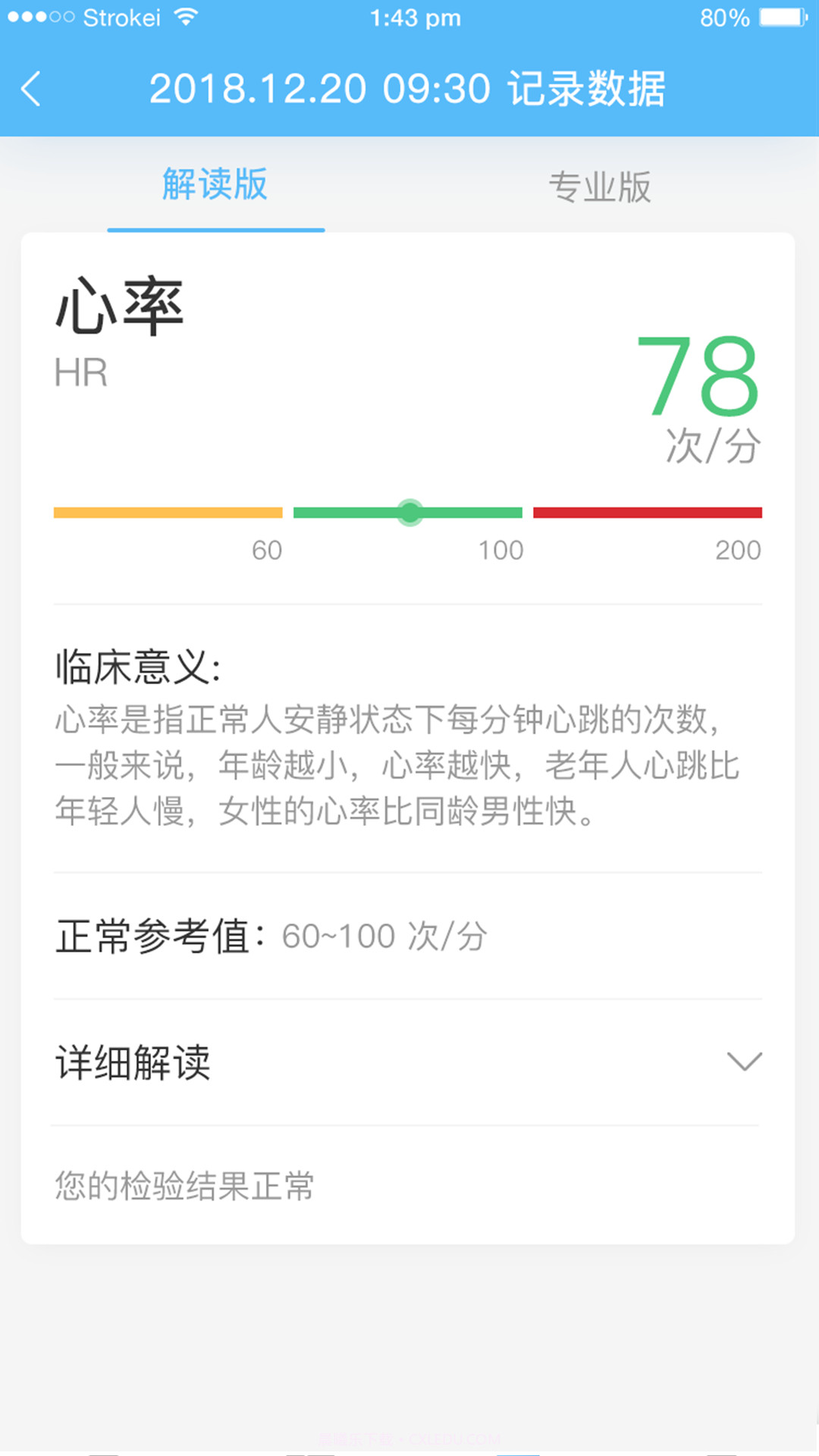Image resolution: width=819 pixels, height=1456 pixels.
Task: Expand the 详细解读 section
Action: [133, 1064]
